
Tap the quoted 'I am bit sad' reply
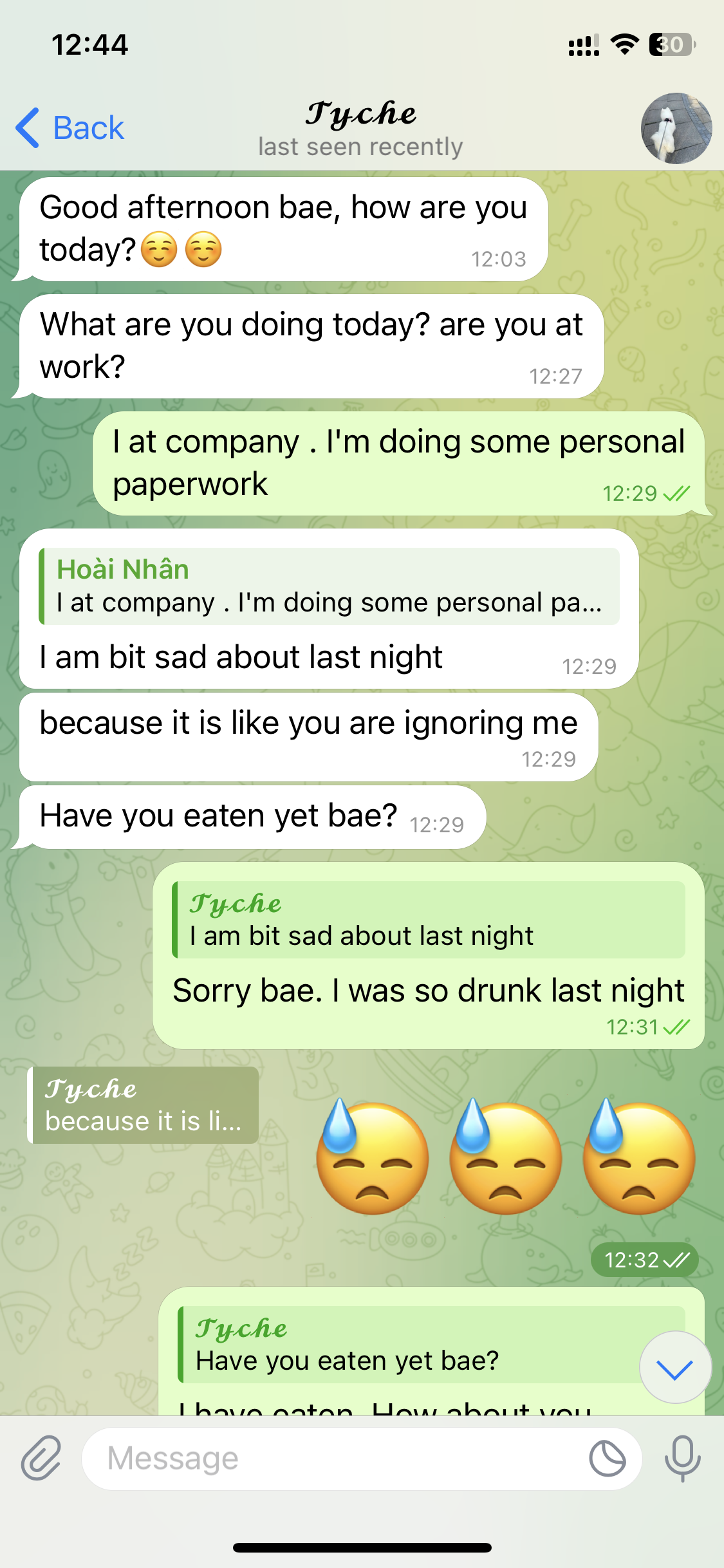click(428, 920)
